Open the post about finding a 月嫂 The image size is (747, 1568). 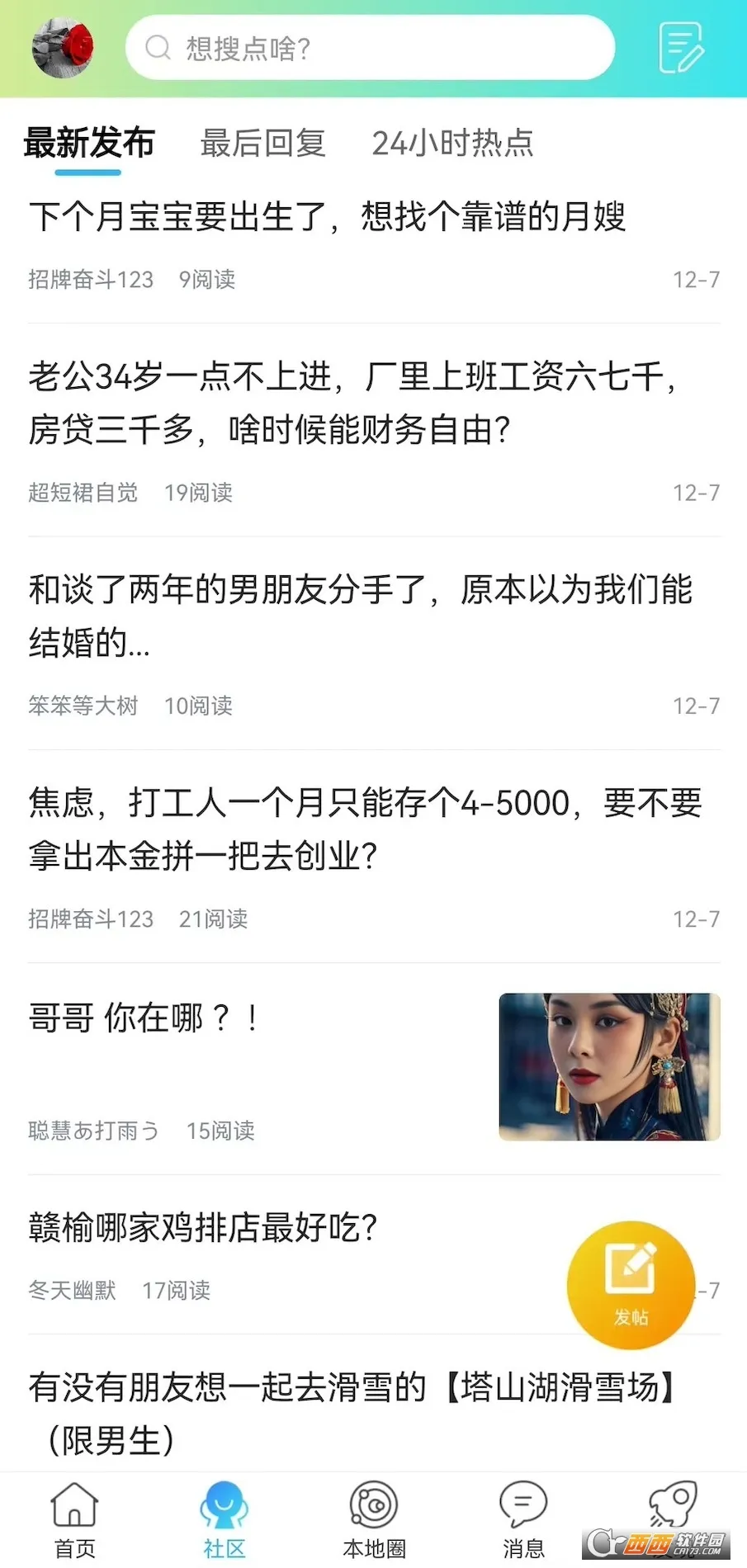[x=327, y=217]
